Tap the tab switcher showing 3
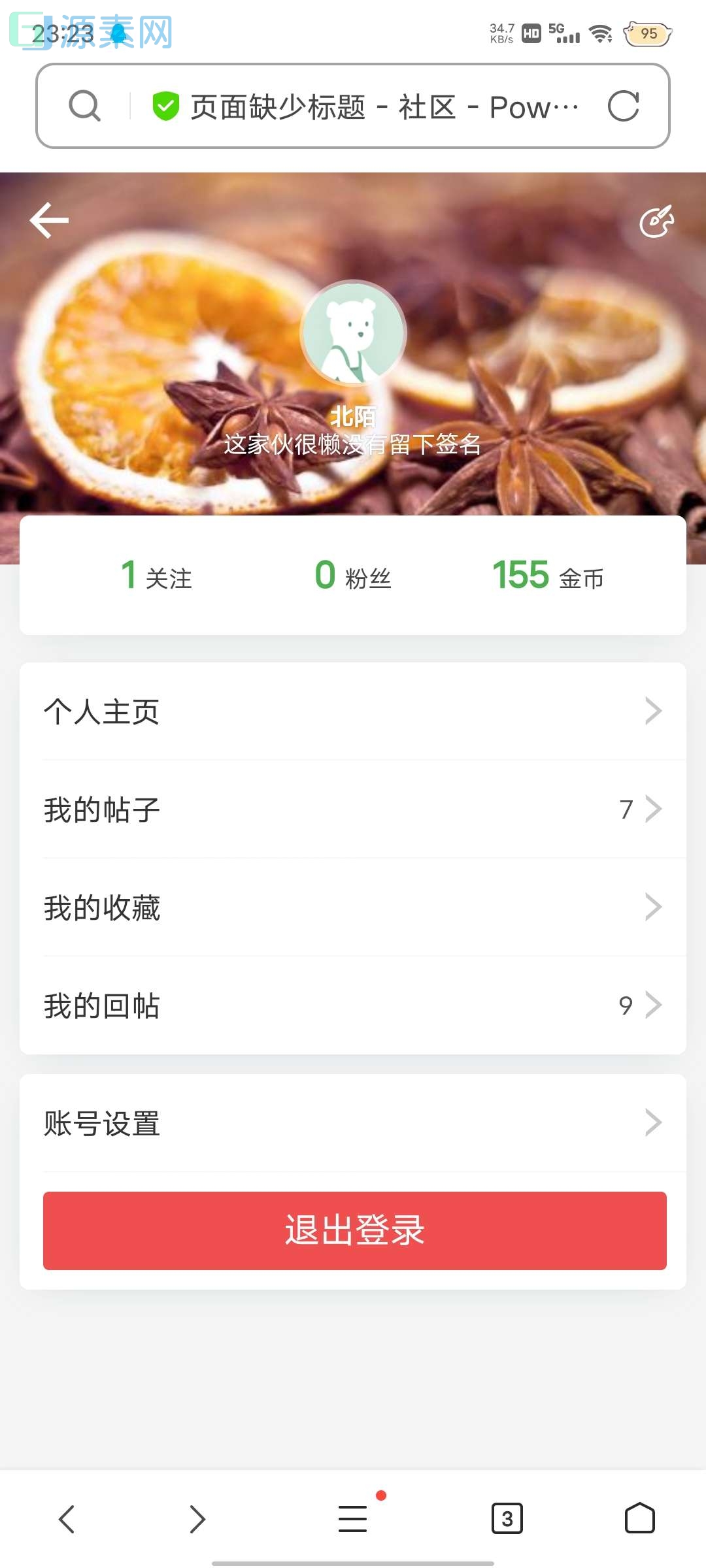The height and width of the screenshot is (1568, 706). click(x=508, y=1518)
